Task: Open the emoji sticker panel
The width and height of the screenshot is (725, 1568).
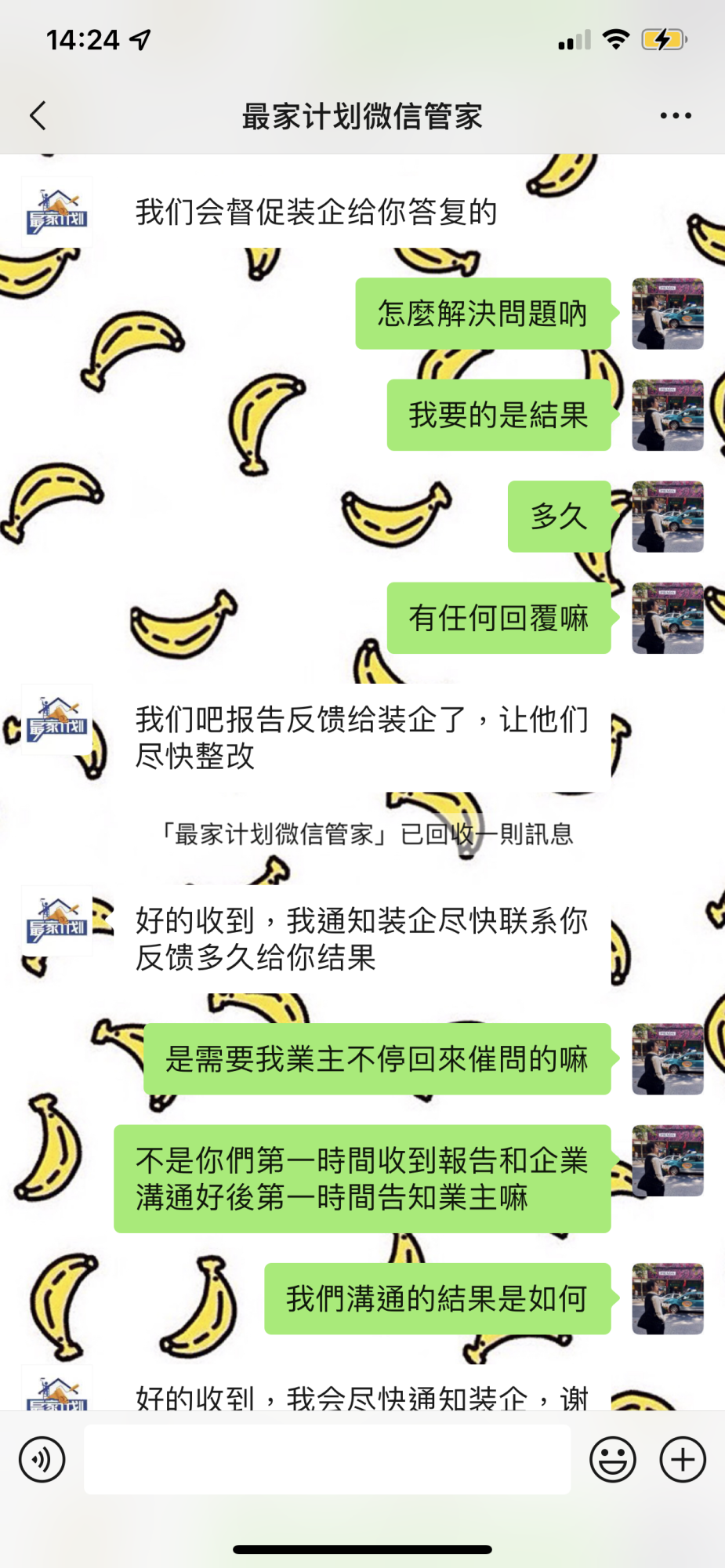Action: tap(612, 1459)
